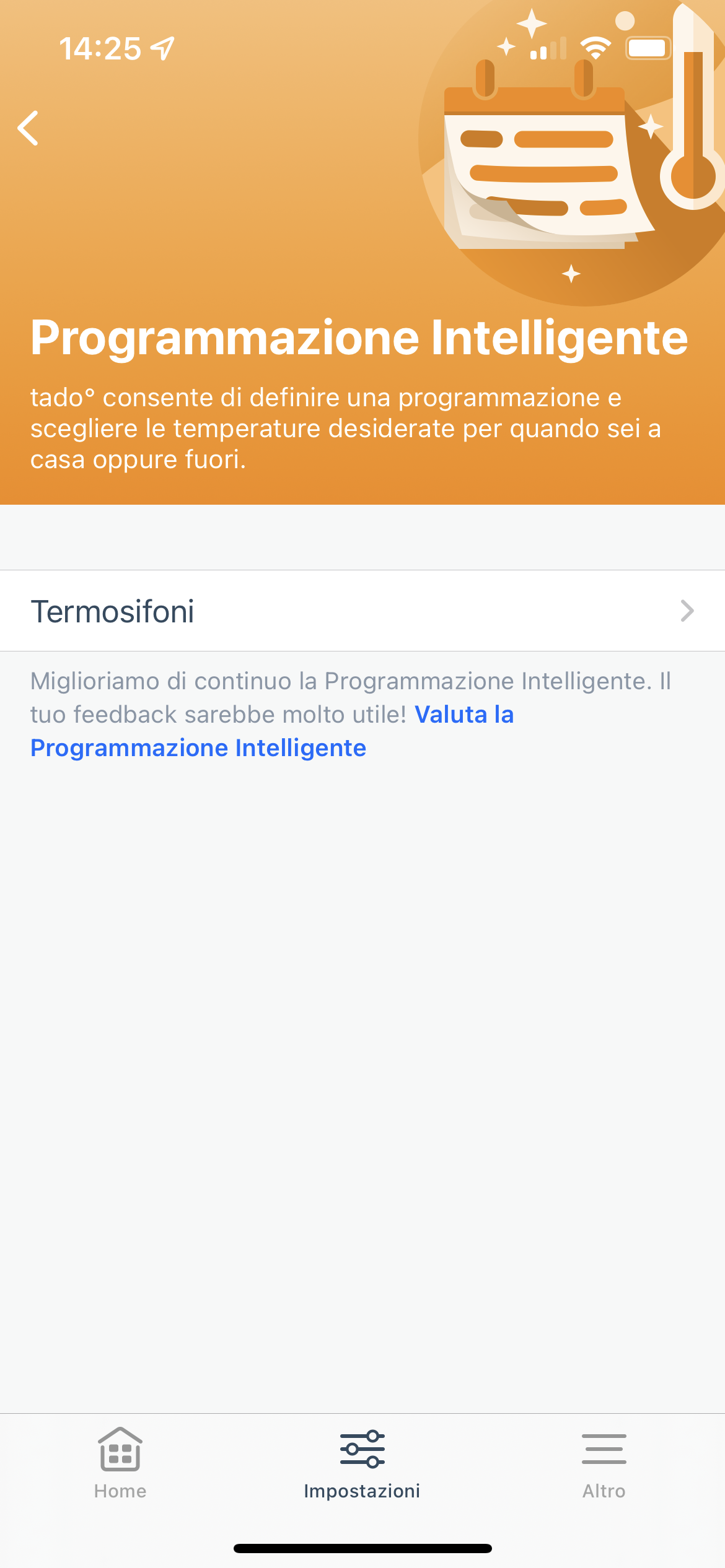
Task: Open the Termosifoni schedule row
Action: point(362,611)
